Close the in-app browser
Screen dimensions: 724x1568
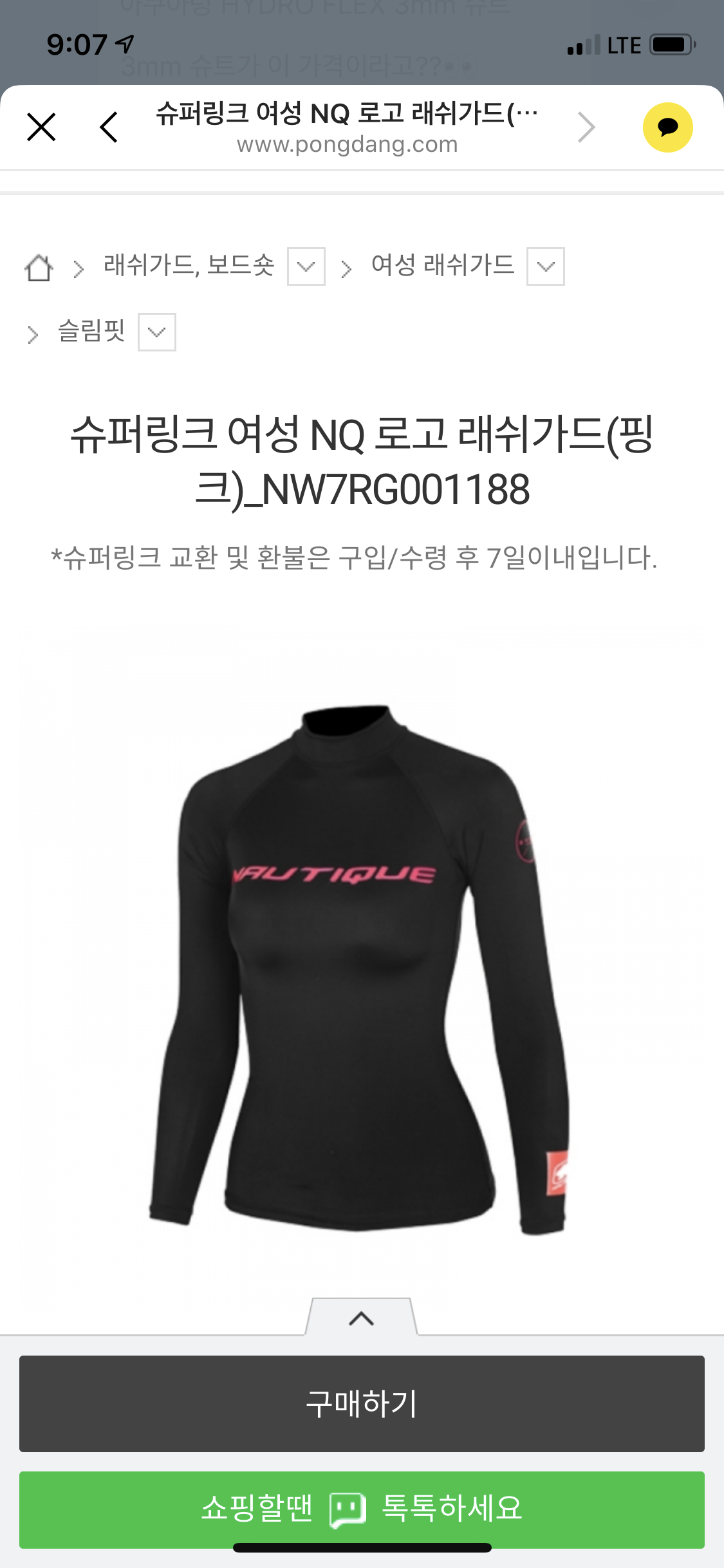click(x=42, y=127)
